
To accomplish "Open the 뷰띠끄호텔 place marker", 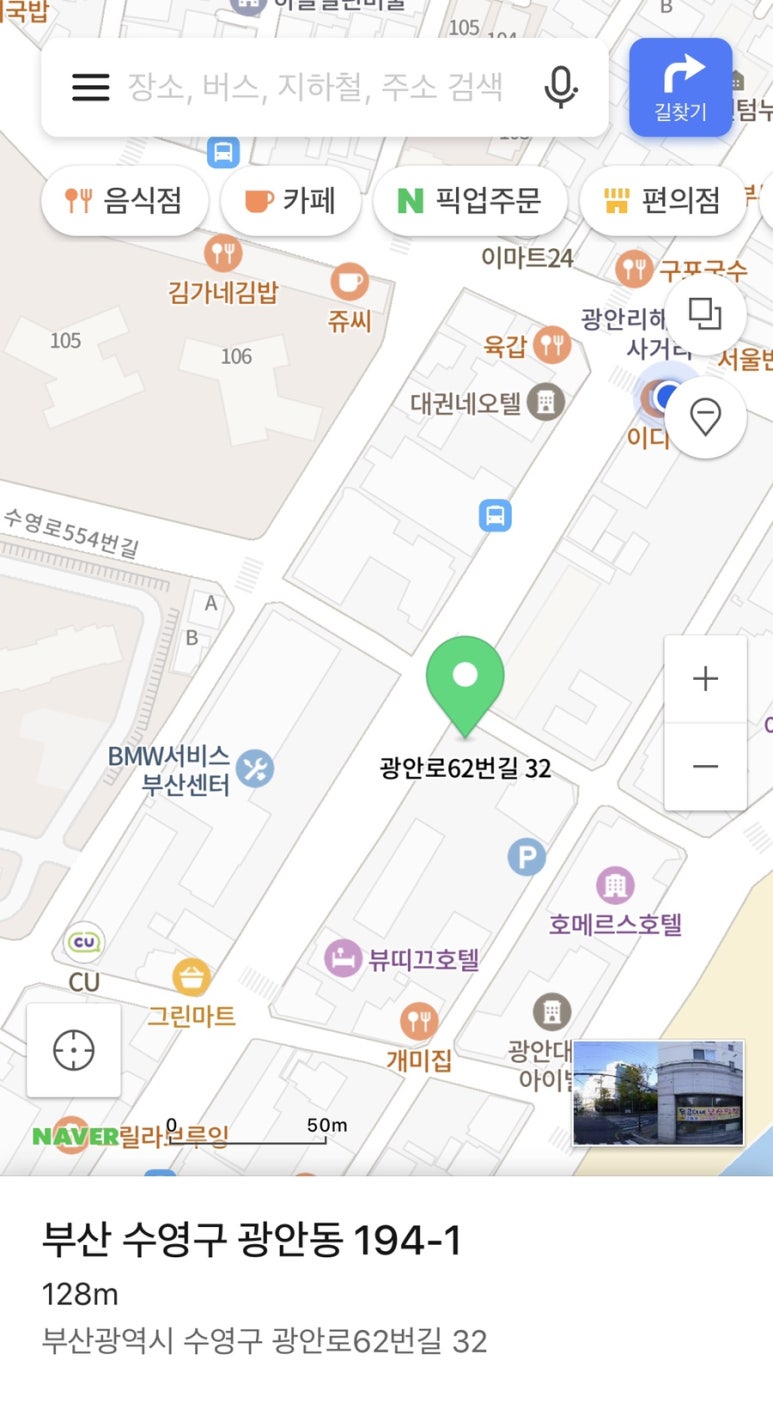I will point(343,958).
